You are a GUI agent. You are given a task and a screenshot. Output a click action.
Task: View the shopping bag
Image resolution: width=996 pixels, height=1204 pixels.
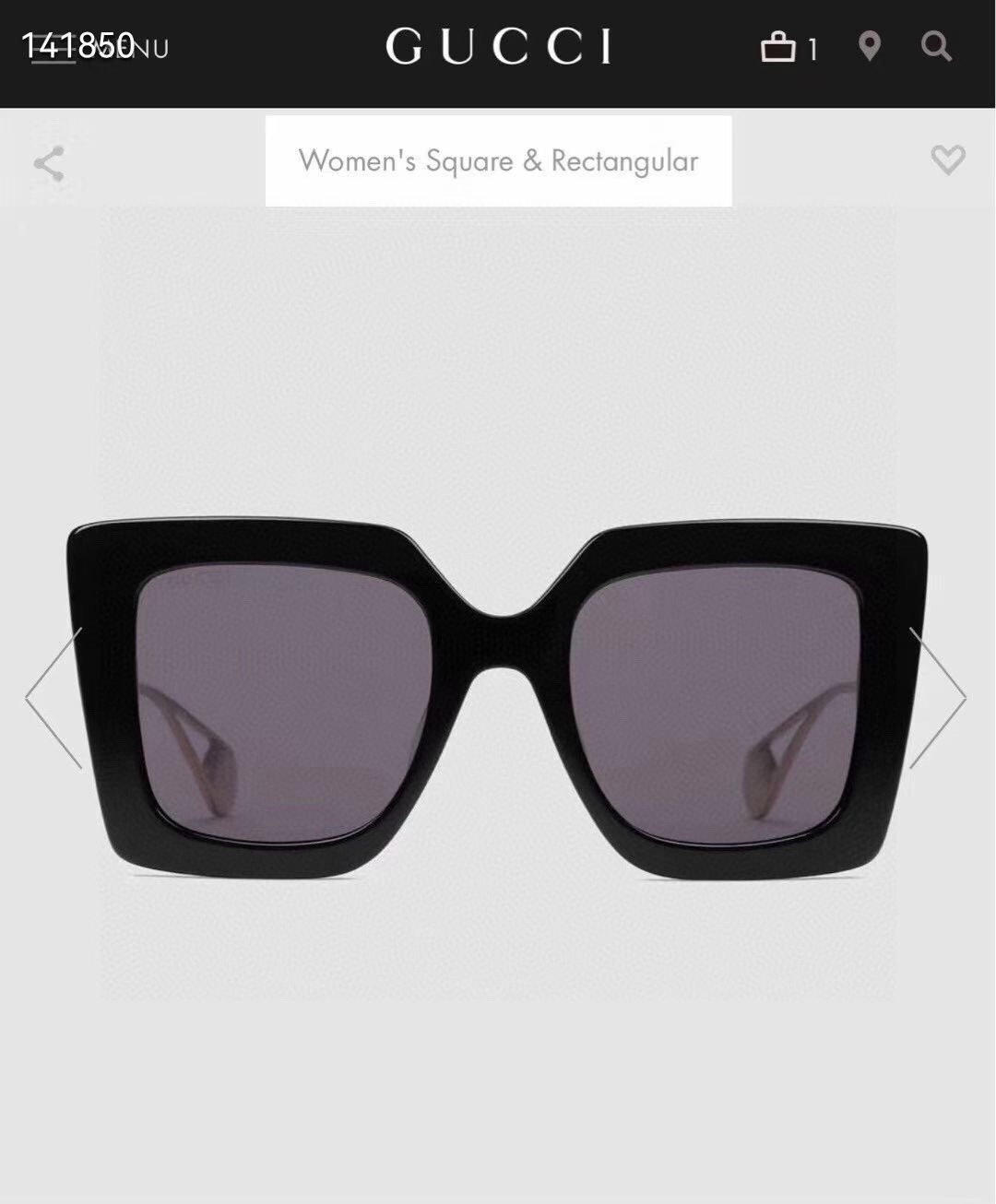point(787,47)
